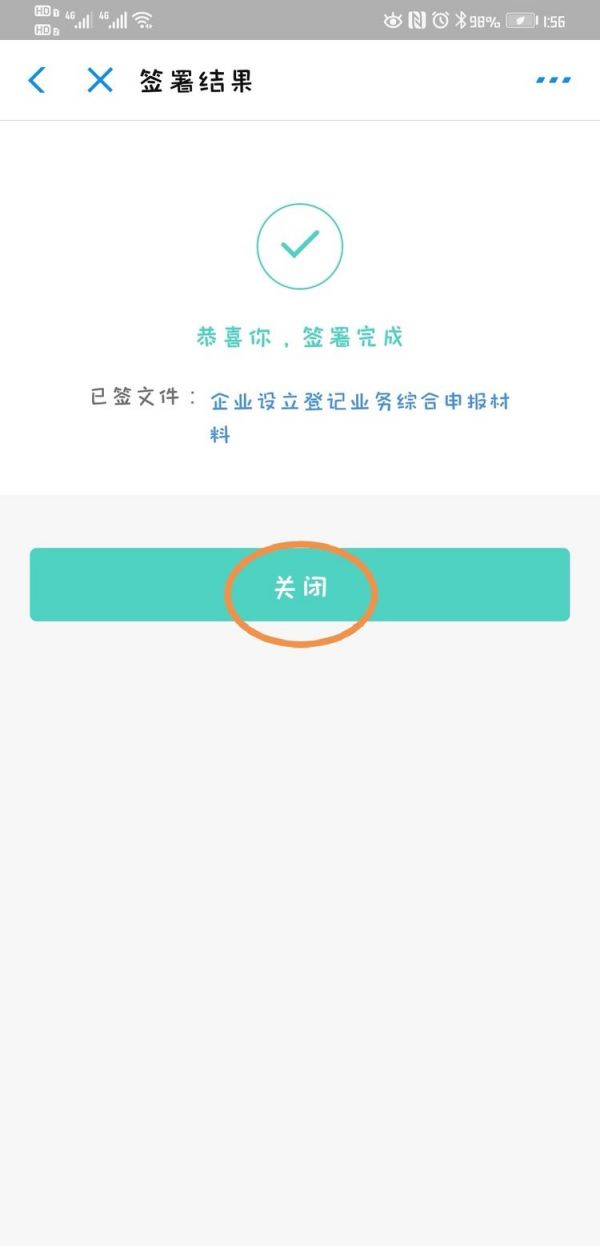Close the page with the X icon
600x1246 pixels.
[x=100, y=80]
